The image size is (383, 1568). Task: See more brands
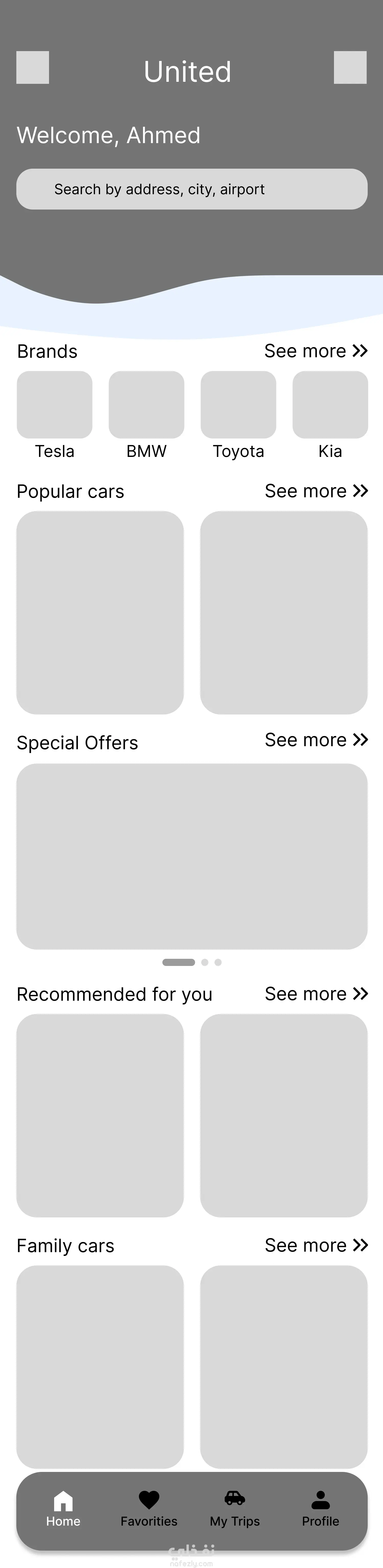(x=316, y=351)
